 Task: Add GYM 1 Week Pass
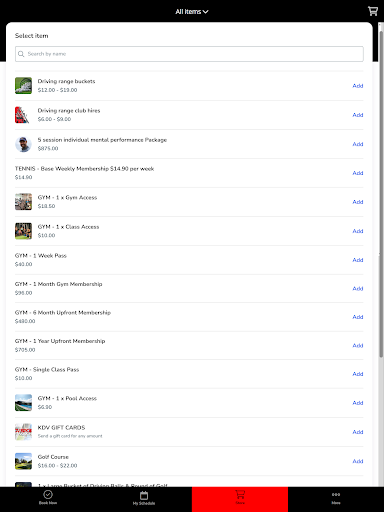coord(358,260)
